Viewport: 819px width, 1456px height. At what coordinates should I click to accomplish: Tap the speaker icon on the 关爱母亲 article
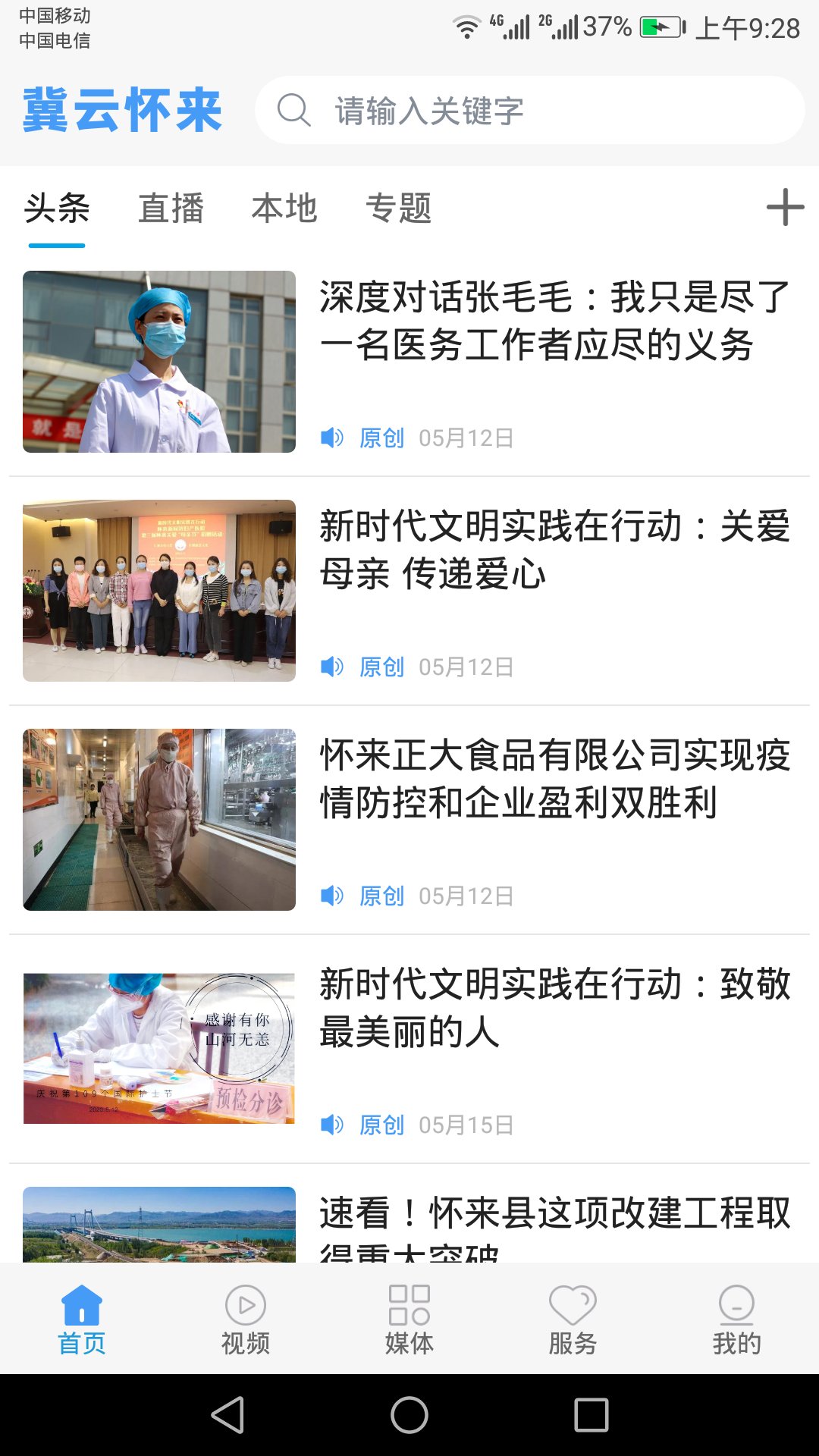pos(333,667)
